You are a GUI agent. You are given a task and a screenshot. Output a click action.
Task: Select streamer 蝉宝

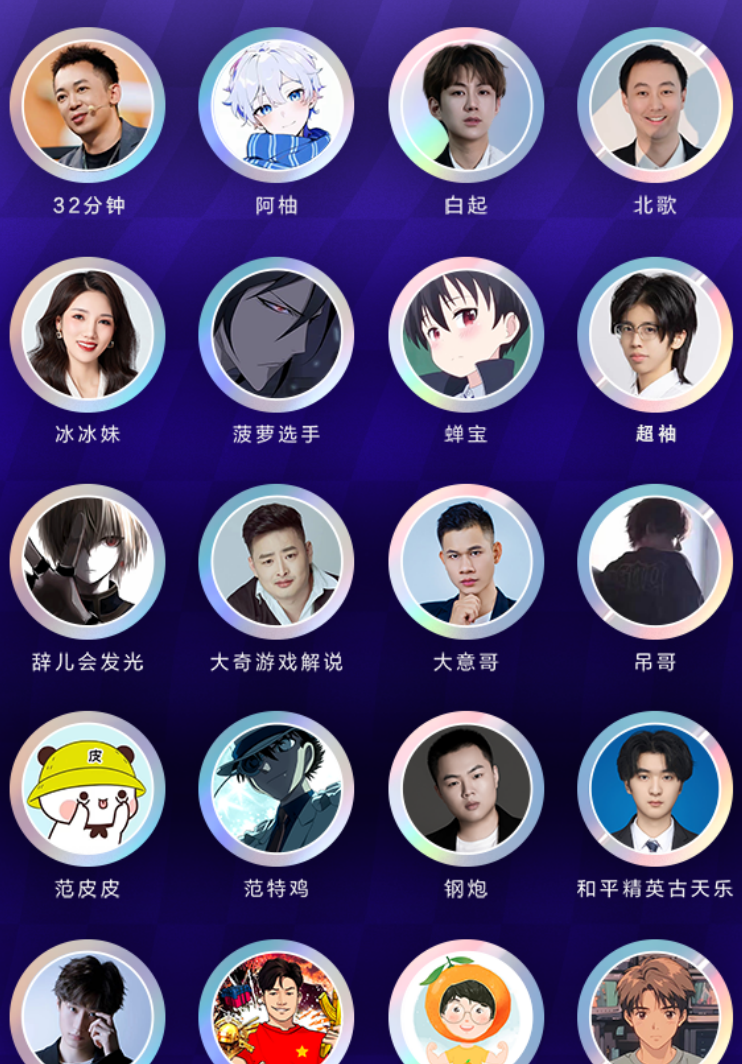(465, 334)
